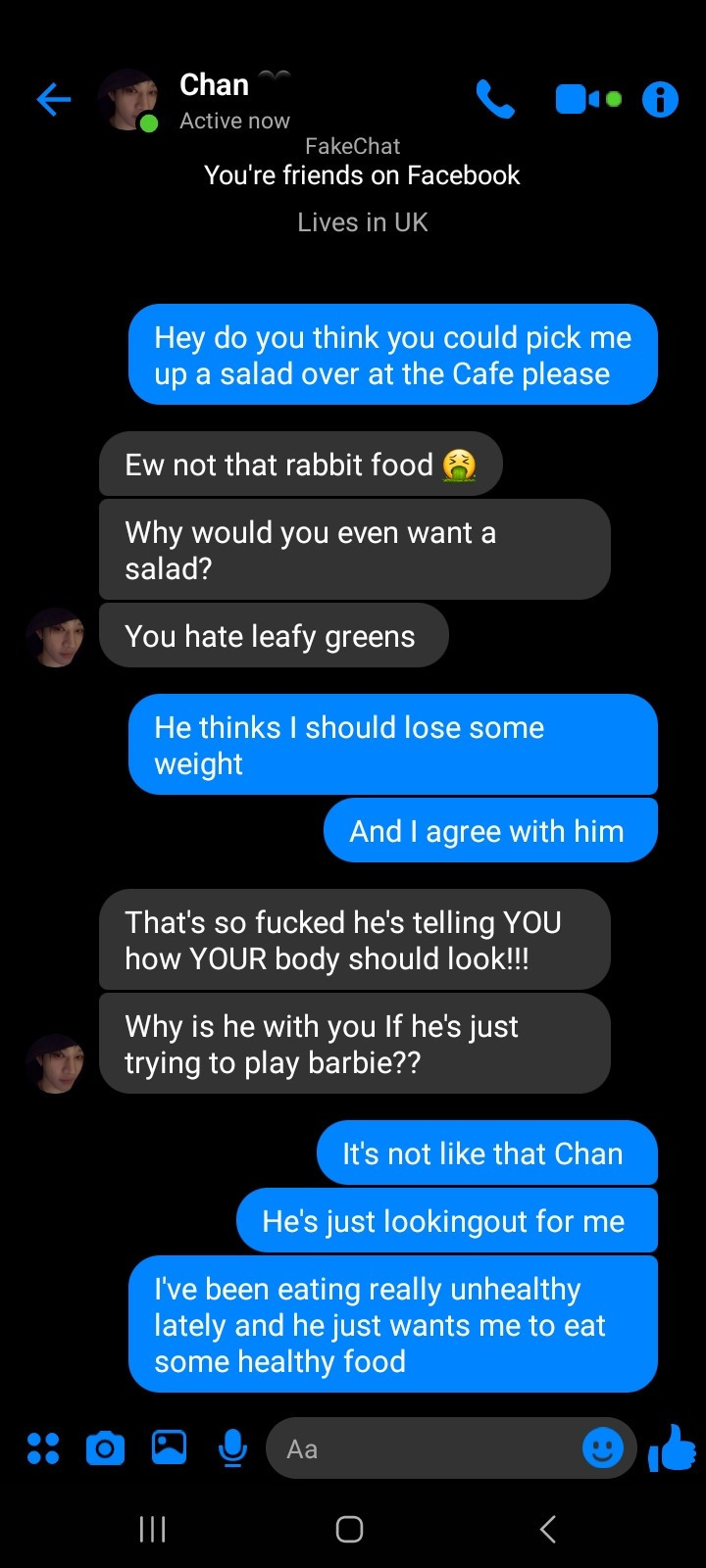Open system recent apps

tap(152, 1529)
